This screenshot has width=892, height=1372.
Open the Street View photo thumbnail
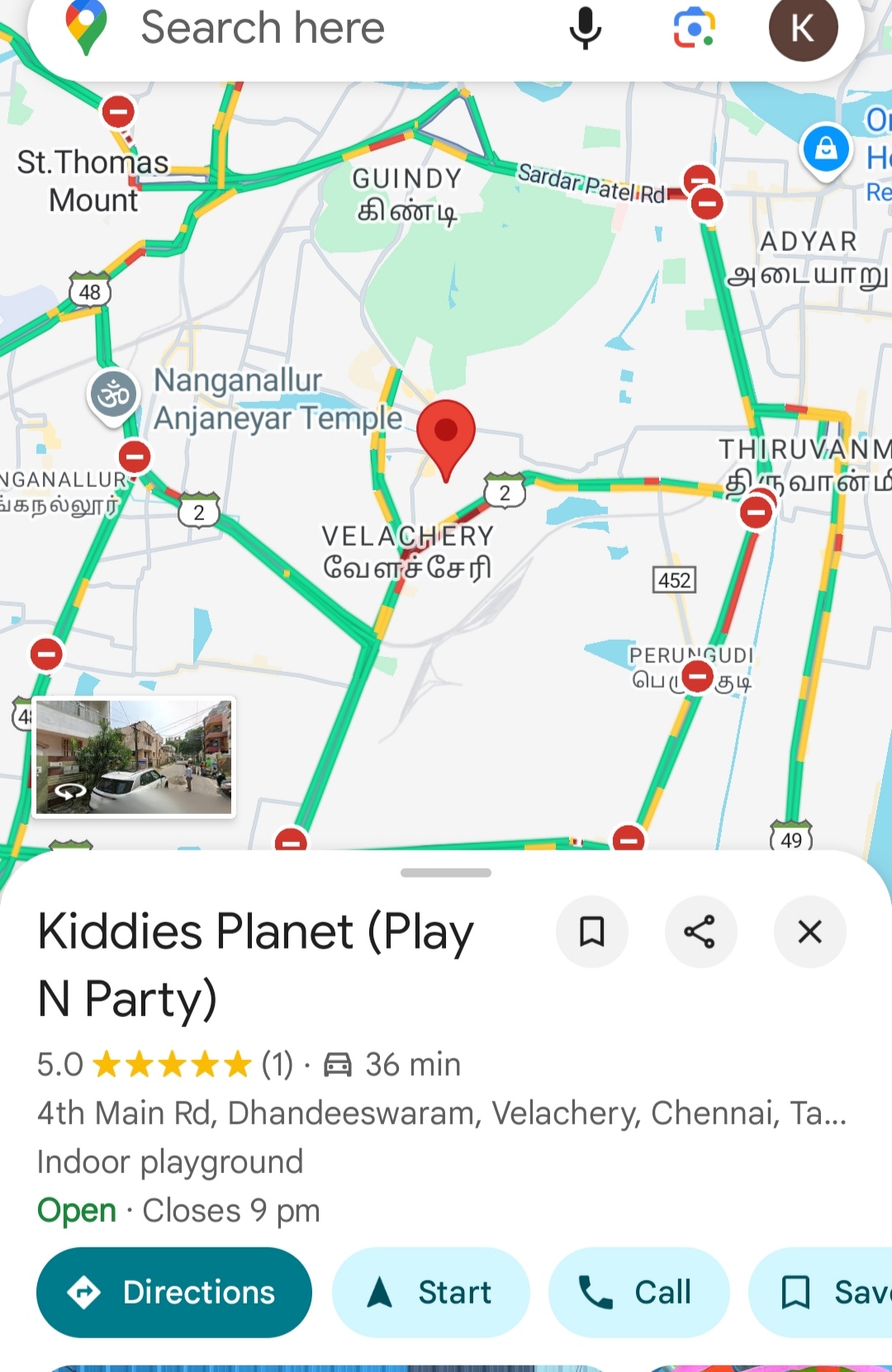tap(134, 757)
